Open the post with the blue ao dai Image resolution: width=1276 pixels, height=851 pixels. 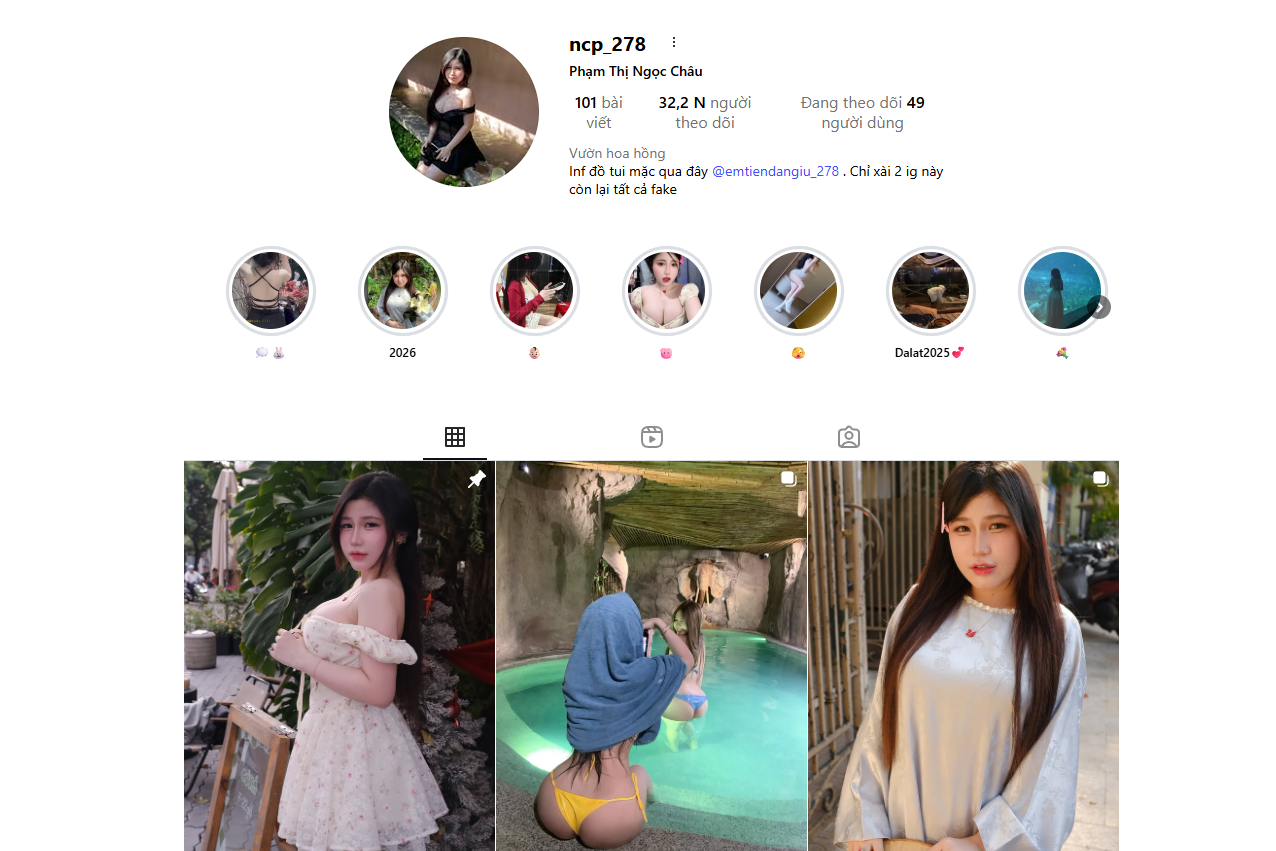tap(963, 655)
